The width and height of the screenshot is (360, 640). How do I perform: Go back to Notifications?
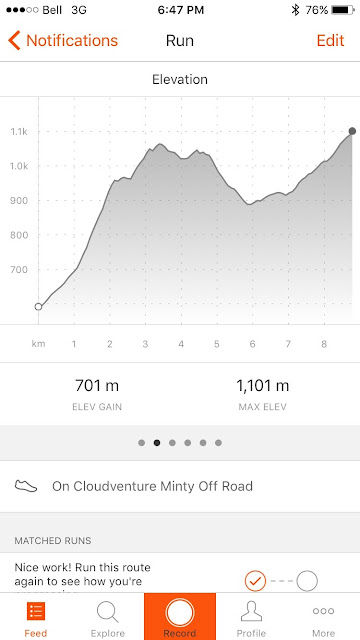(63, 41)
